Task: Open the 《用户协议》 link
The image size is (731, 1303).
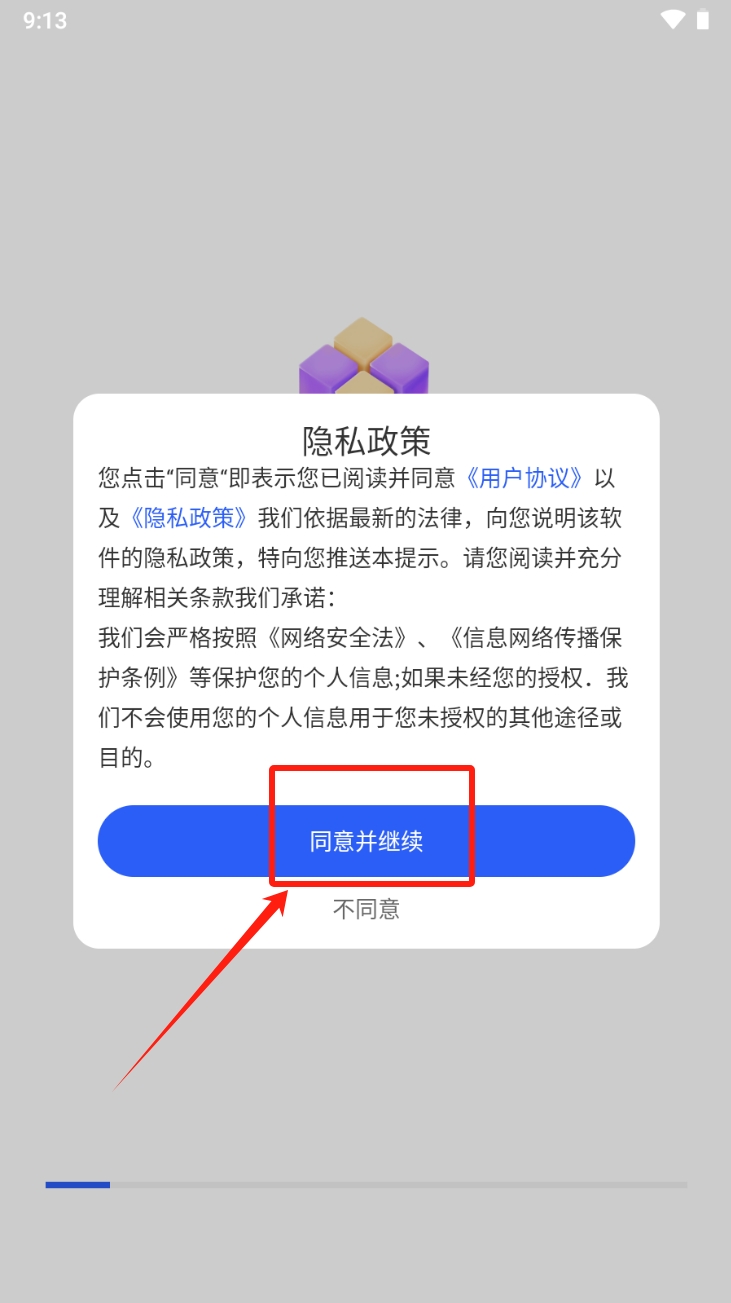Action: pos(525,477)
